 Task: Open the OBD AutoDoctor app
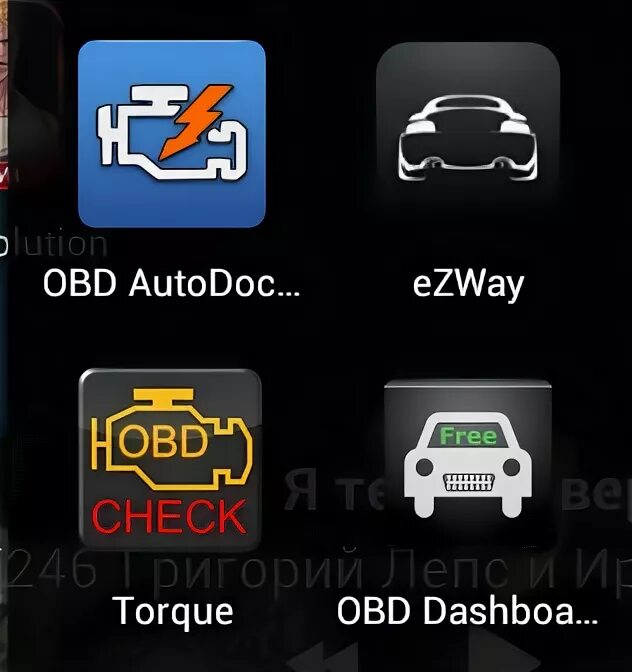point(171,133)
